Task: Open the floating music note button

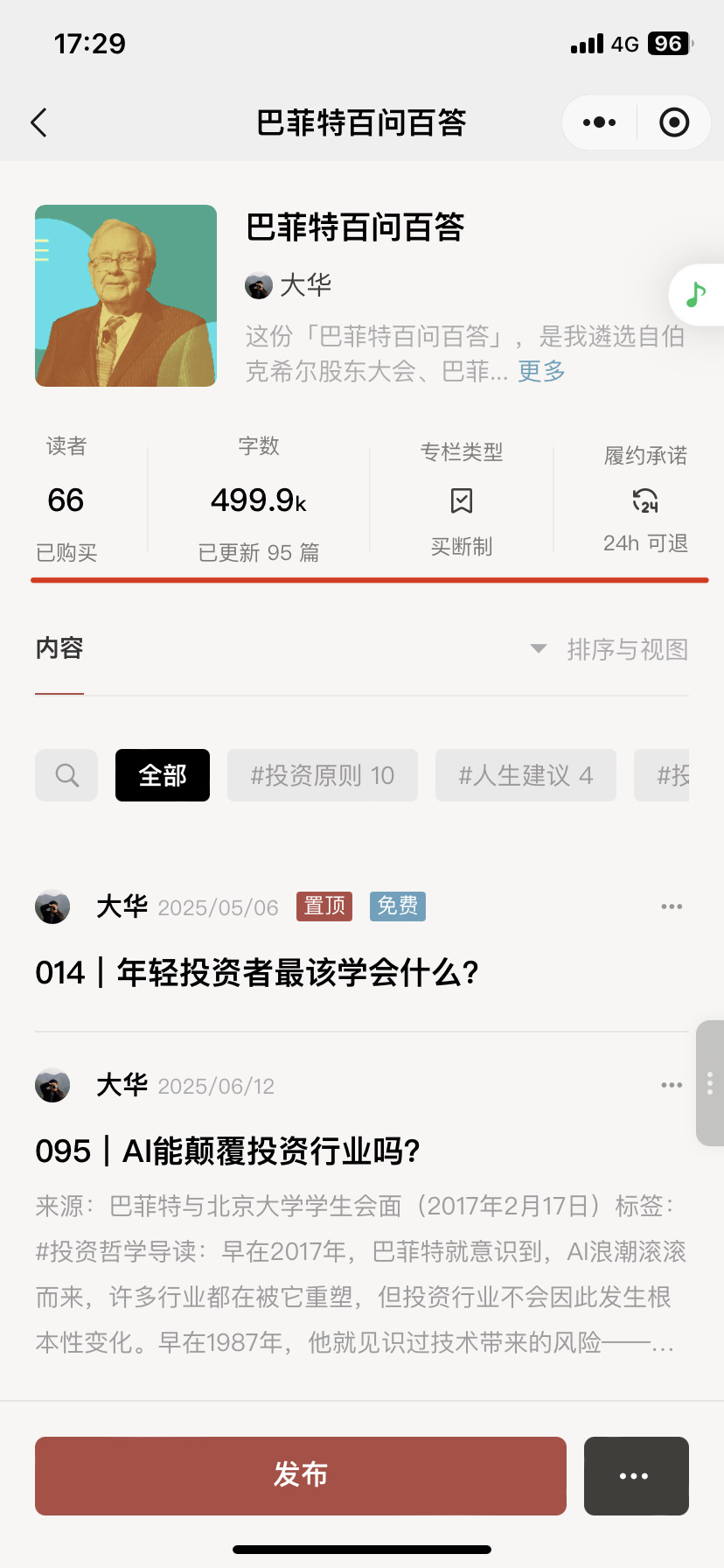Action: [x=696, y=295]
